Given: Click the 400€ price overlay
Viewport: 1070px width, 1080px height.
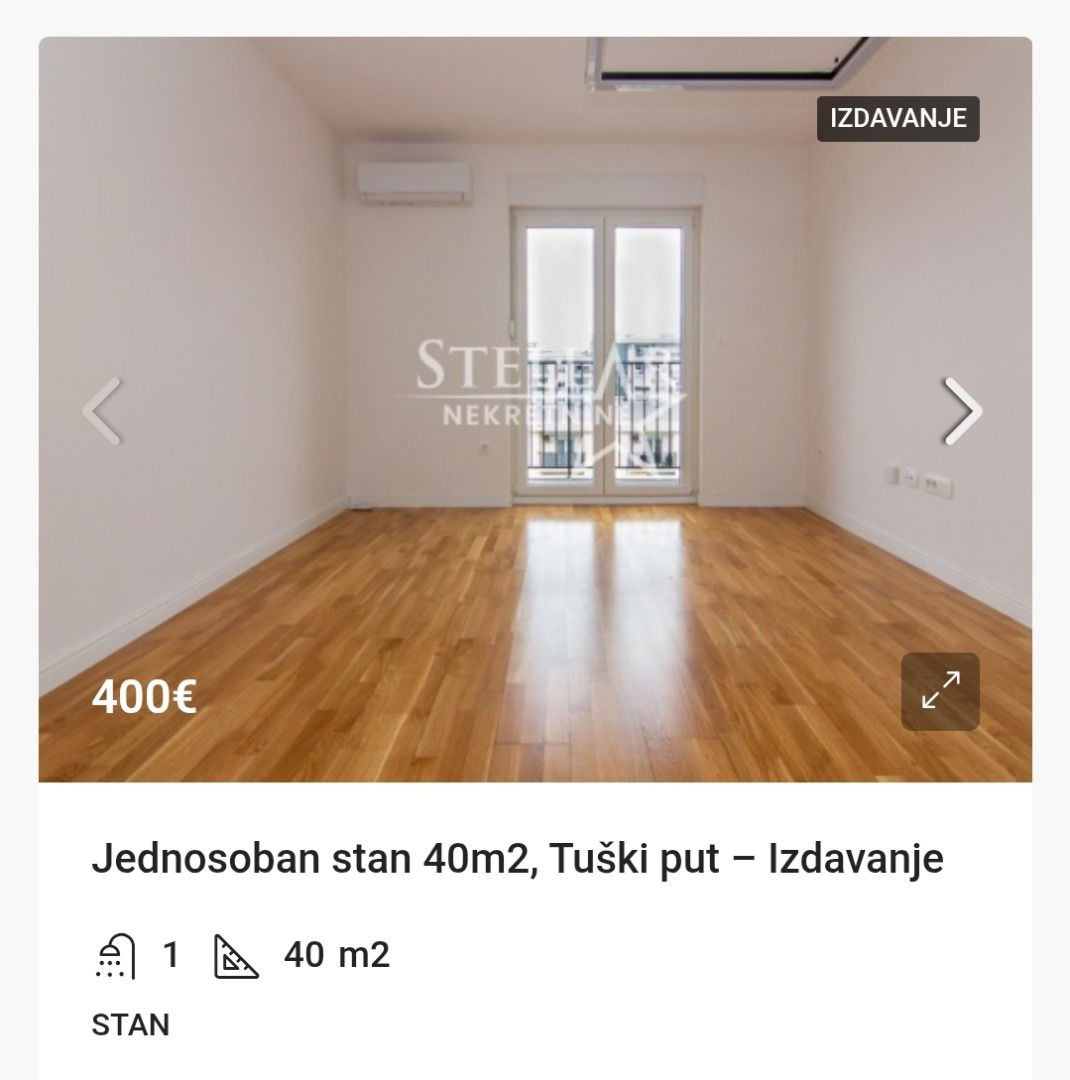Looking at the screenshot, I should point(144,698).
